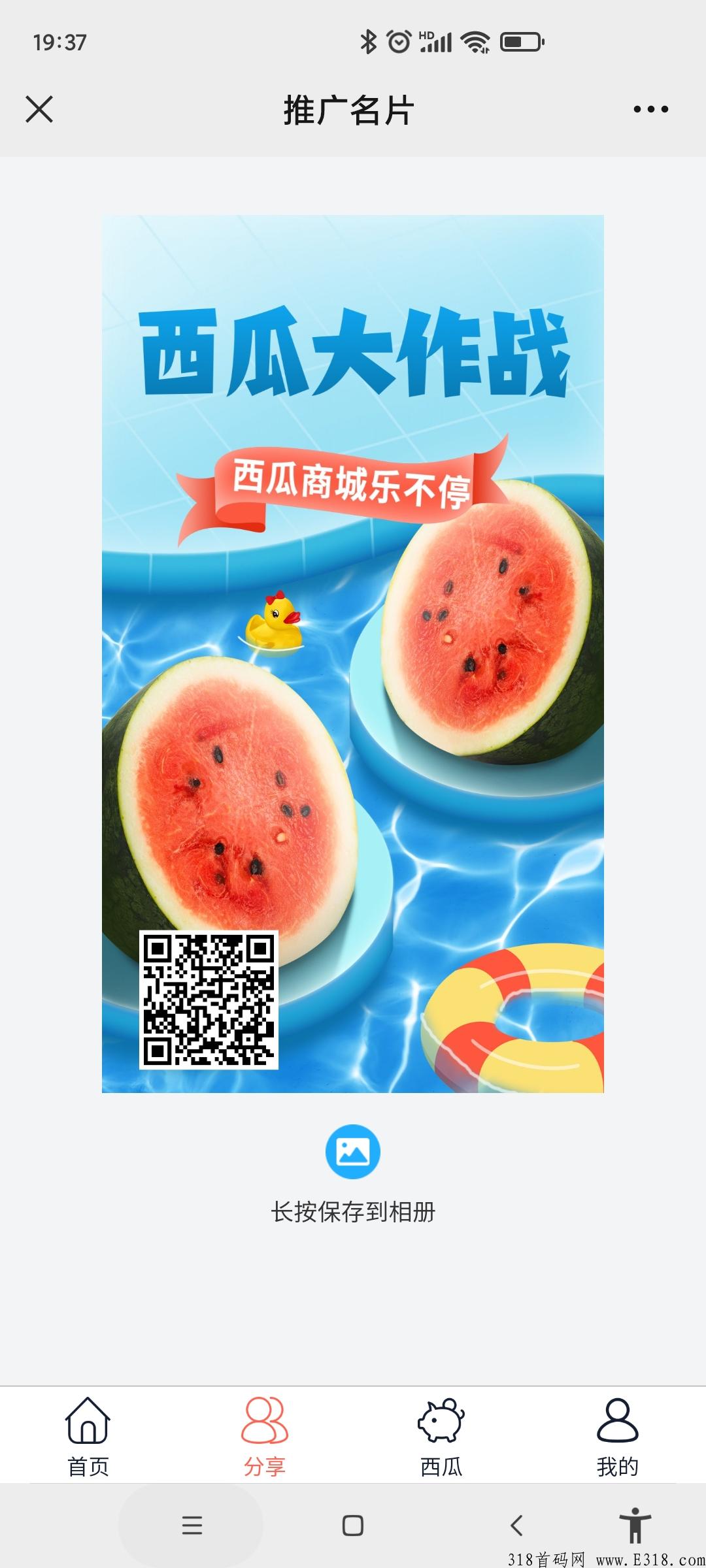Tap the blue save-image circle icon
706x1568 pixels.
coord(353,1152)
